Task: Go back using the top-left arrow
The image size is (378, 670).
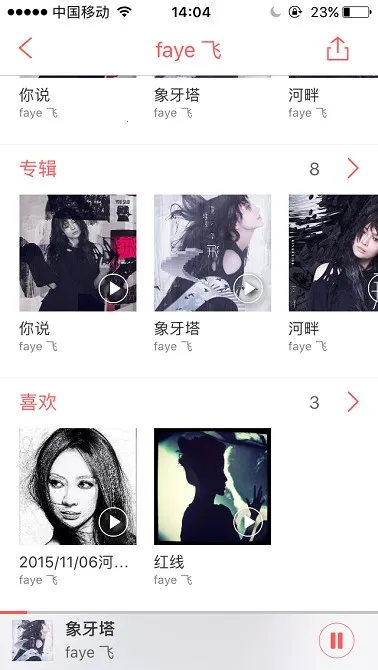Action: (26, 48)
